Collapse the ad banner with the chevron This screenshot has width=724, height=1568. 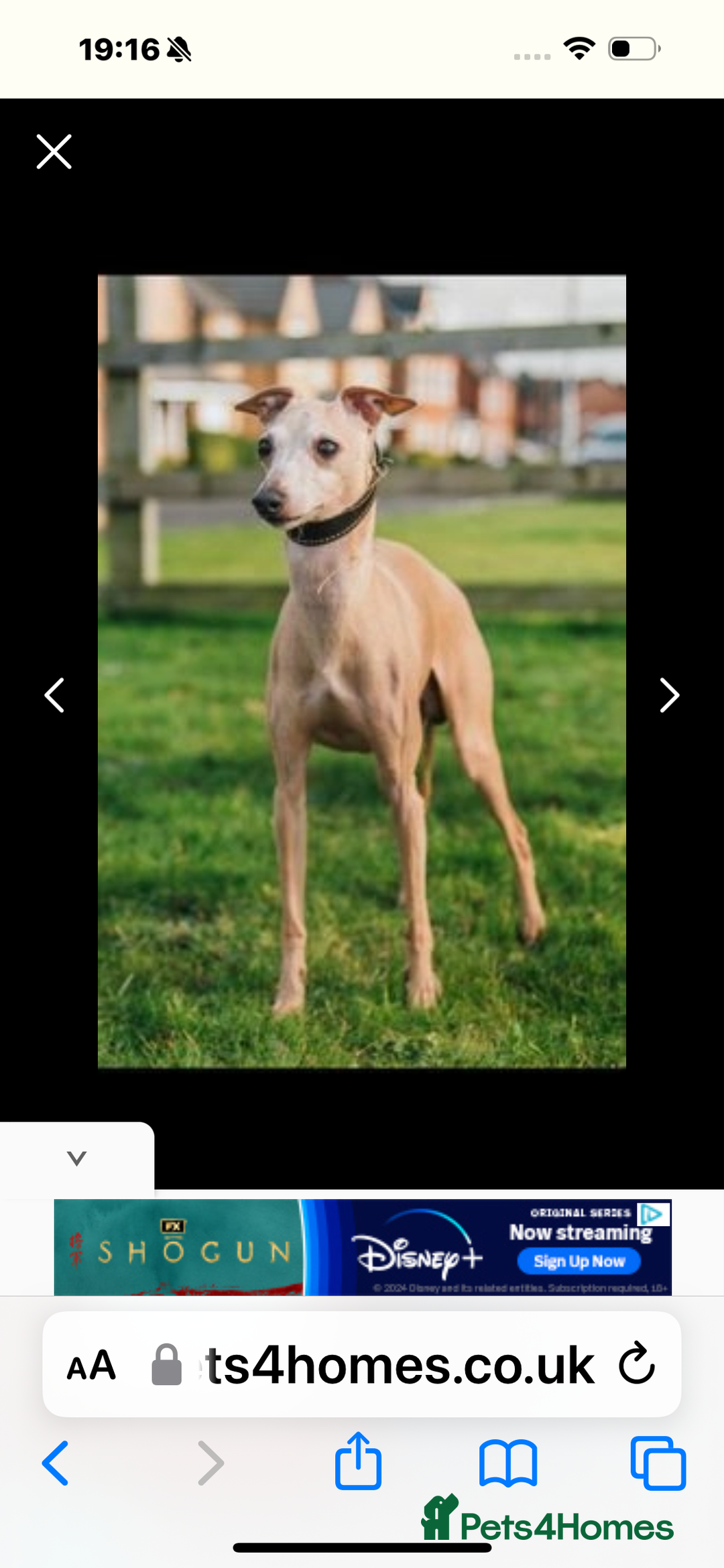[x=77, y=1158]
